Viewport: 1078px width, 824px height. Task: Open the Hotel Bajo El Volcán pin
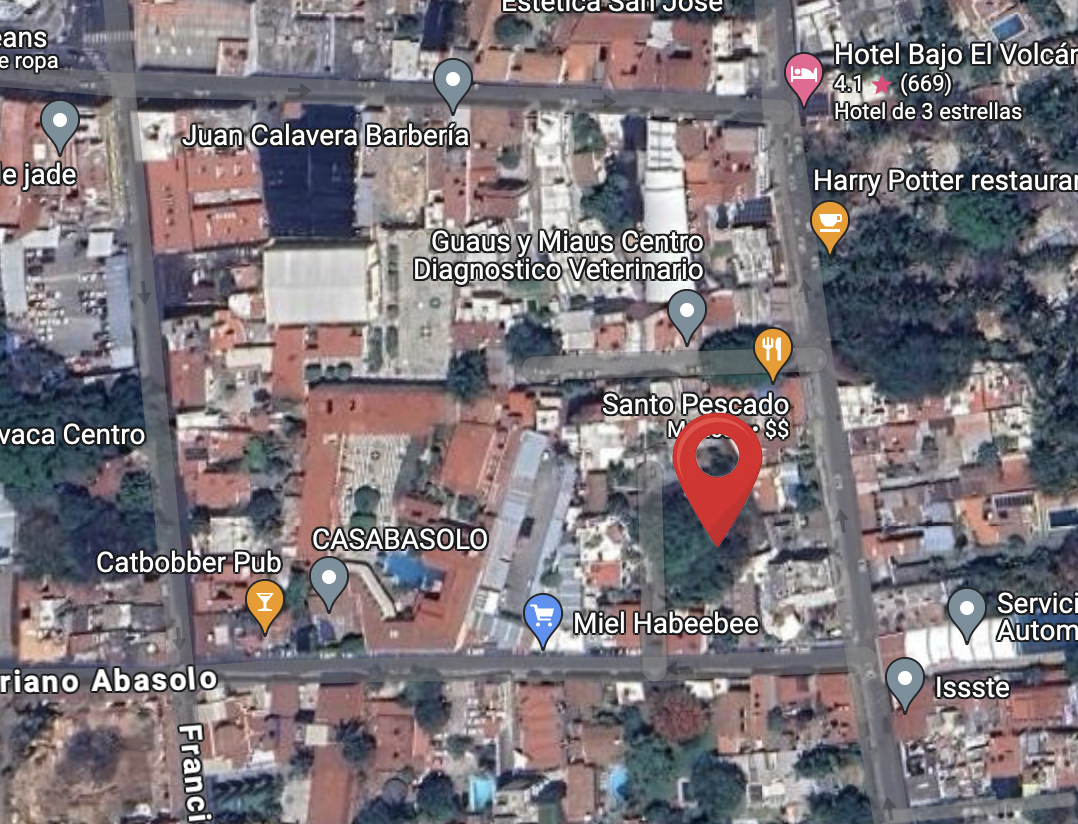(804, 78)
